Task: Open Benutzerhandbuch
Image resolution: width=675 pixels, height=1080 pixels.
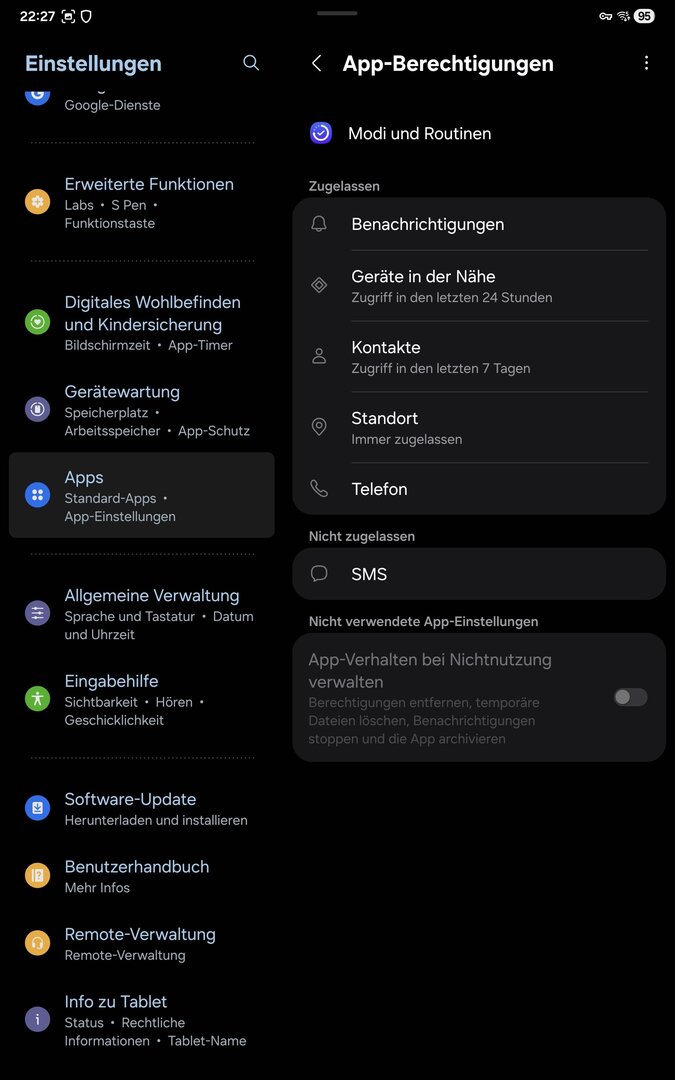Action: click(137, 876)
